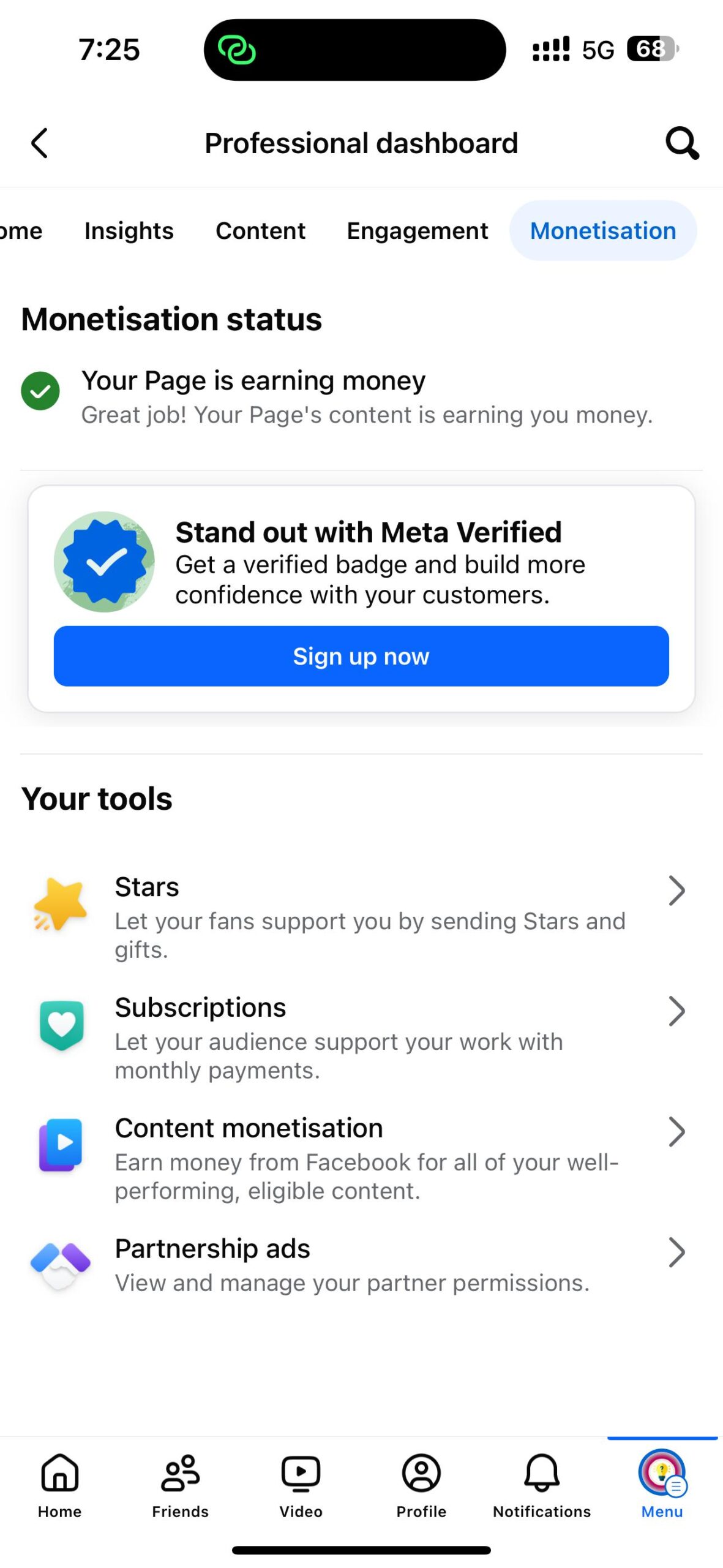Viewport: 723px width, 1568px height.
Task: Open Subscriptions tool
Action: click(x=361, y=1038)
